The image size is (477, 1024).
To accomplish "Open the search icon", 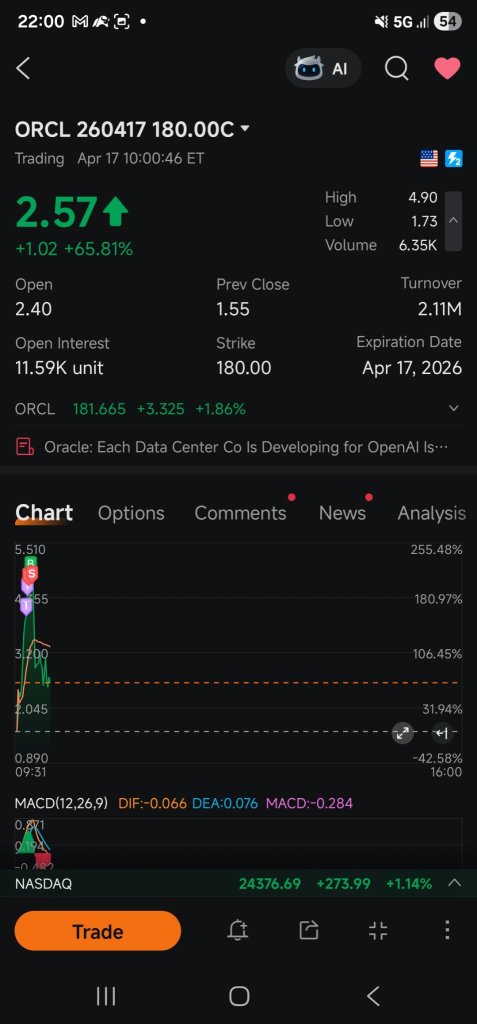I will pyautogui.click(x=396, y=68).
